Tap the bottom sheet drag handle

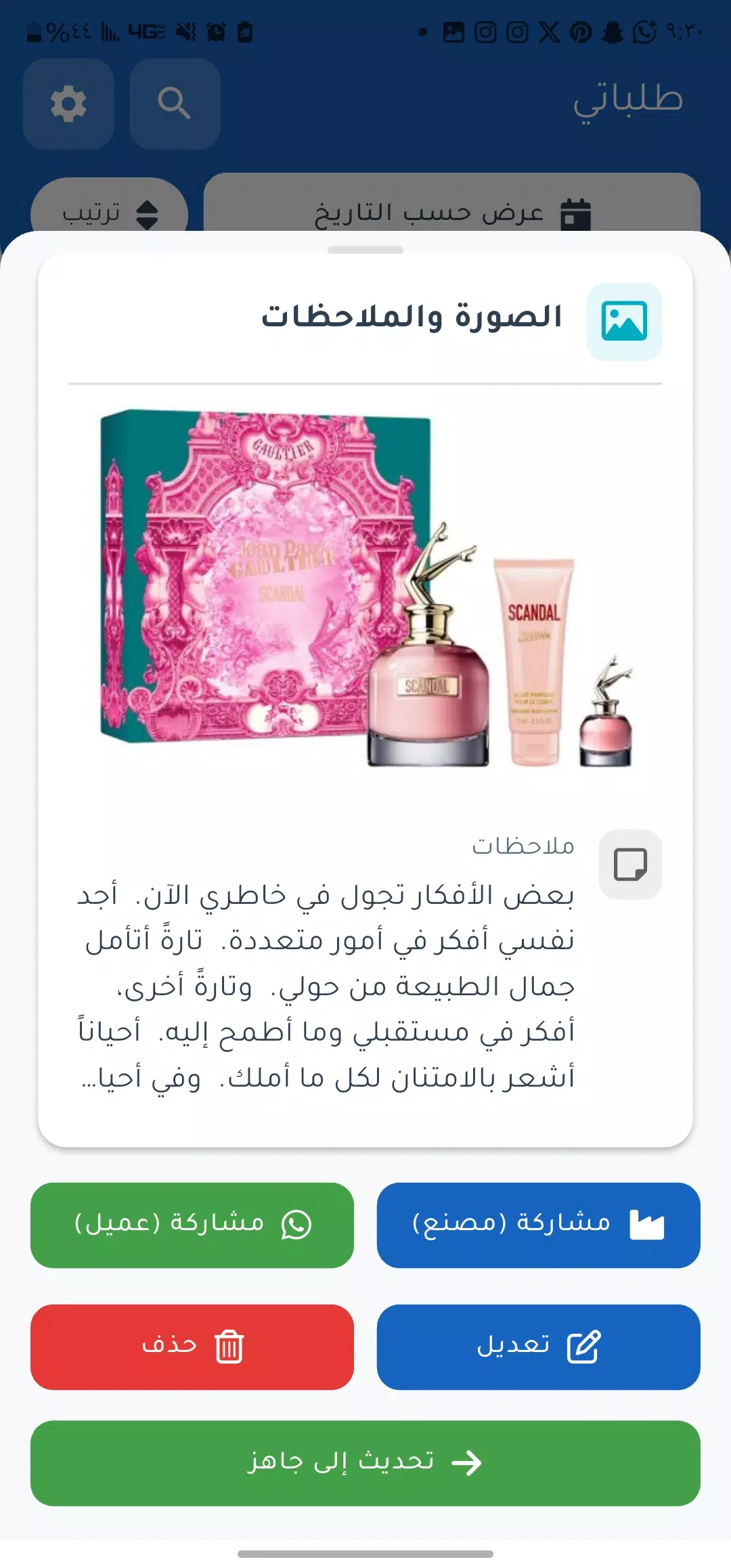coord(365,250)
